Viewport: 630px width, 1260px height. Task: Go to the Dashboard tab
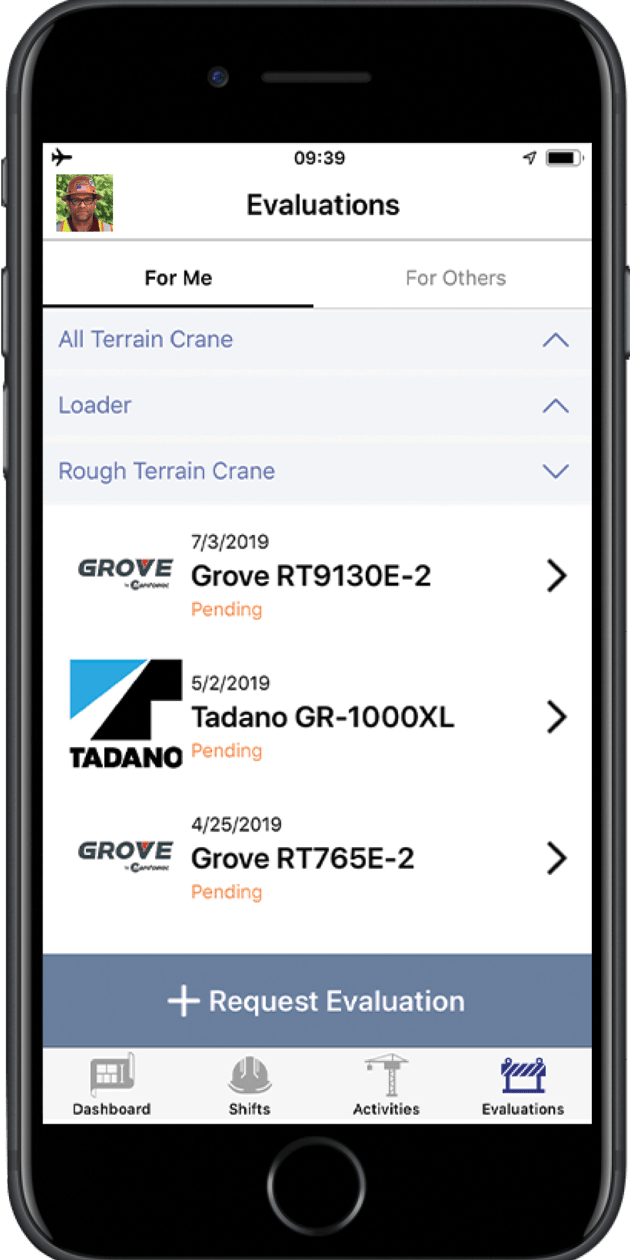[x=111, y=1086]
